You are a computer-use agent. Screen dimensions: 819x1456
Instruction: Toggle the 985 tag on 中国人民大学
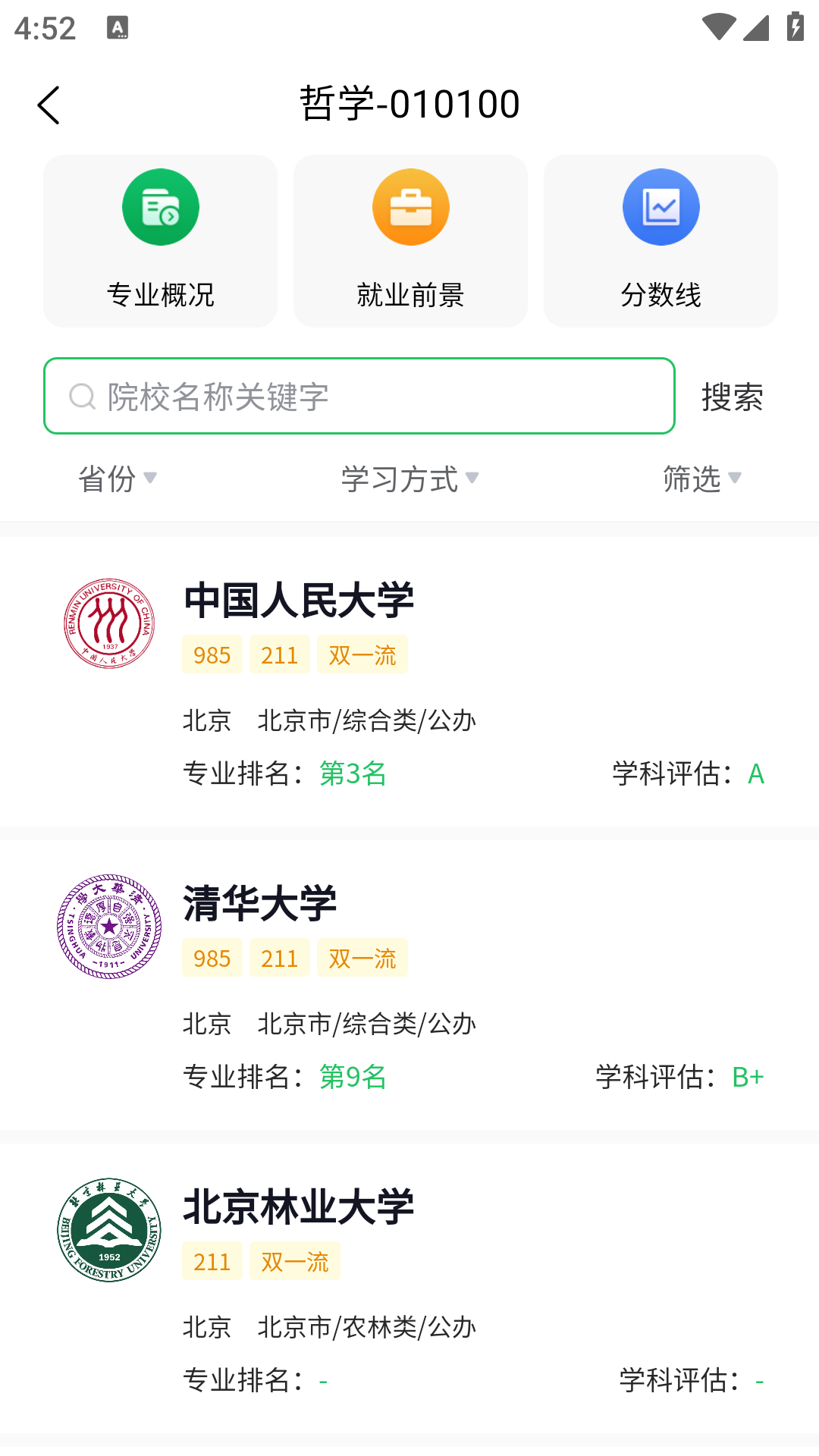[x=212, y=654]
